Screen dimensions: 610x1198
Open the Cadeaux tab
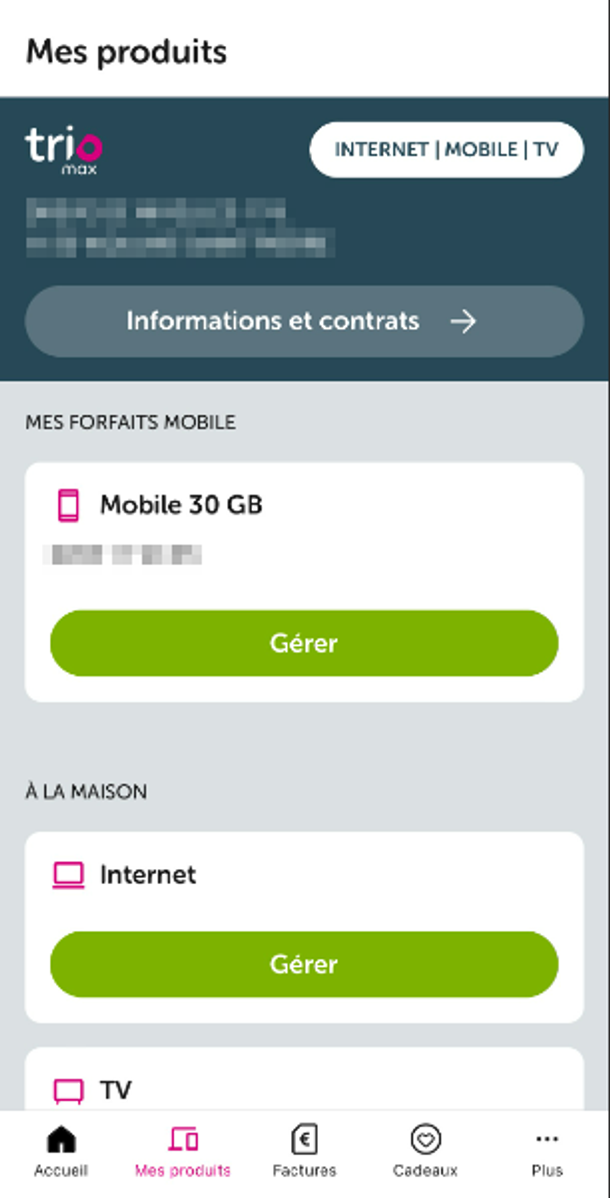(425, 1152)
